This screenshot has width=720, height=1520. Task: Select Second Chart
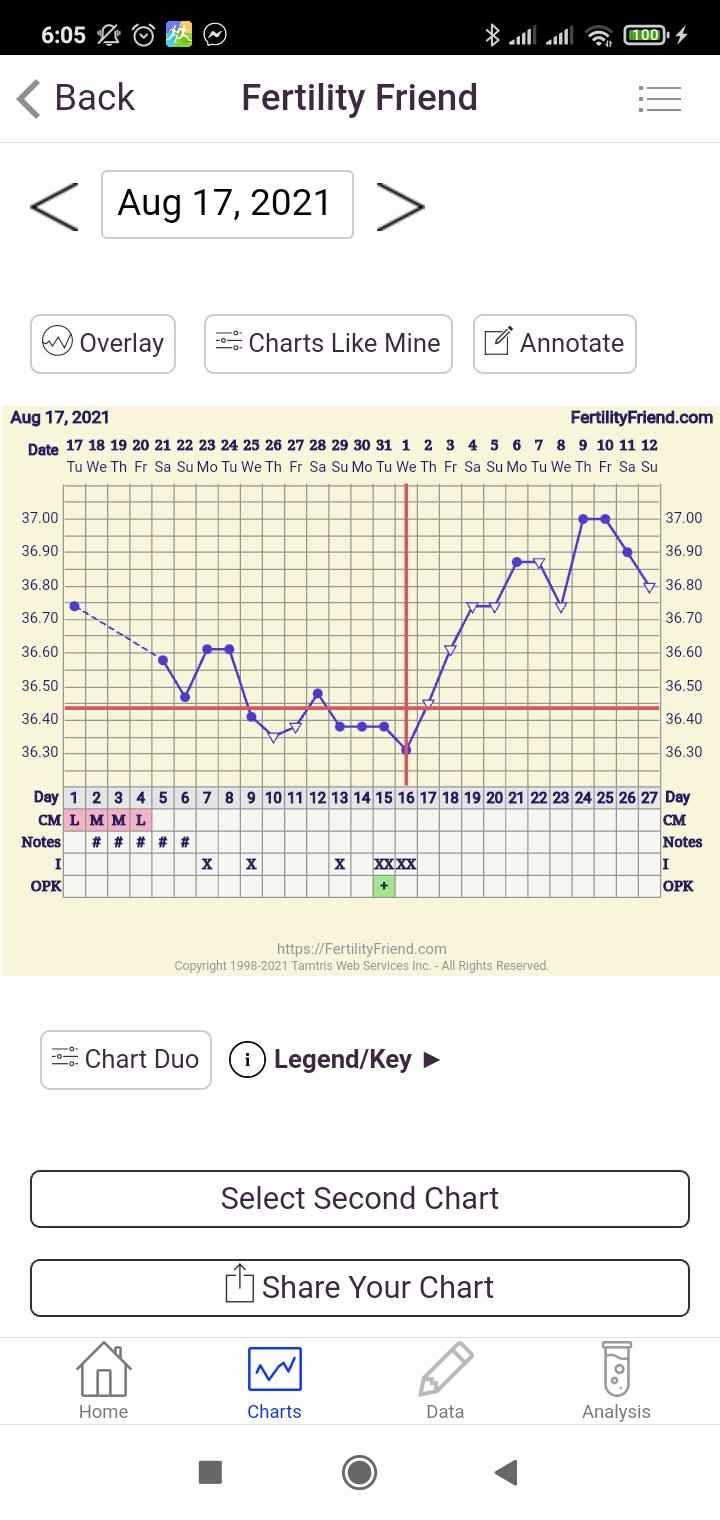coord(360,1198)
